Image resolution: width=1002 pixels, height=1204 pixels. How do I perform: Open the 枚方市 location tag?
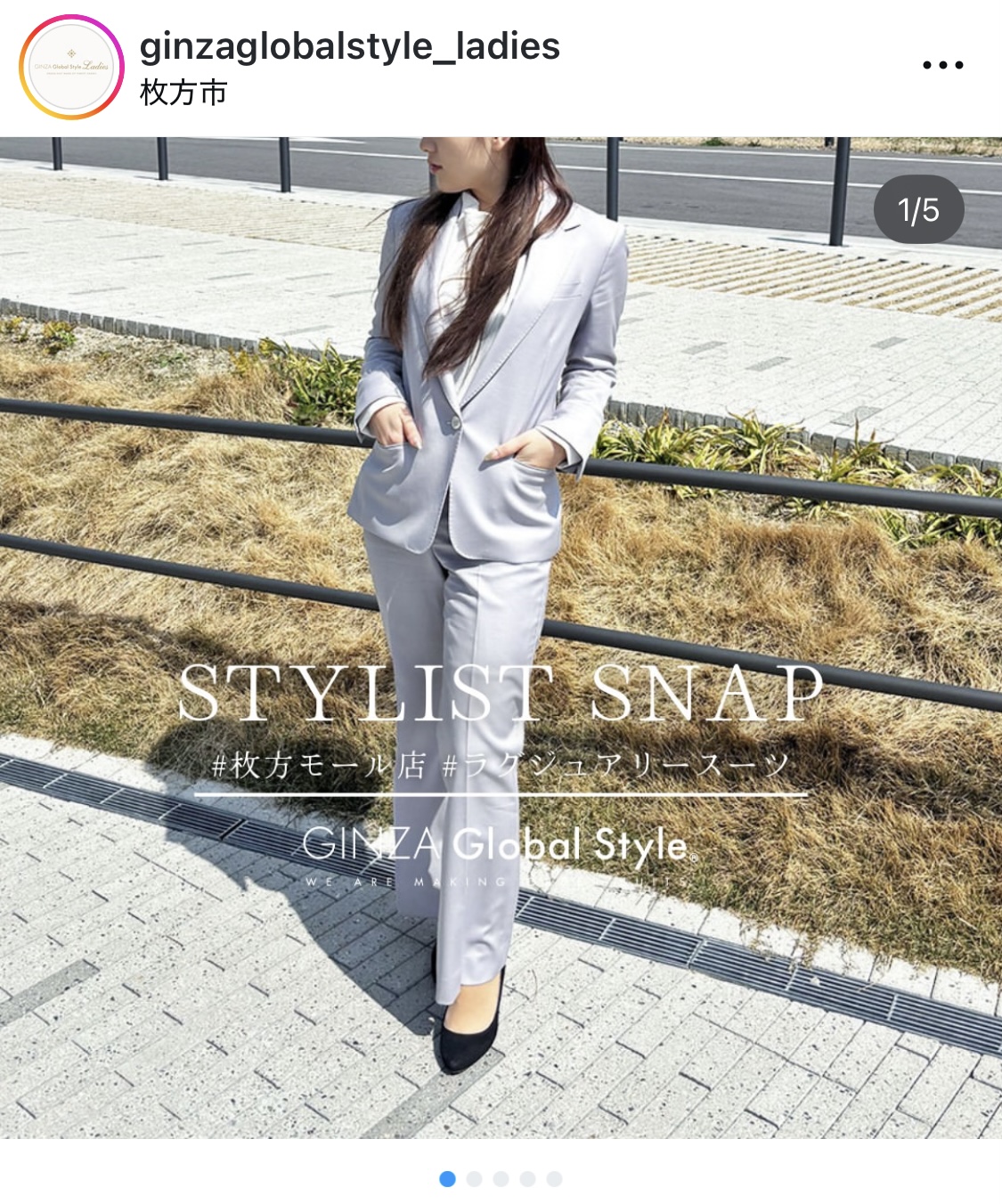[x=183, y=93]
